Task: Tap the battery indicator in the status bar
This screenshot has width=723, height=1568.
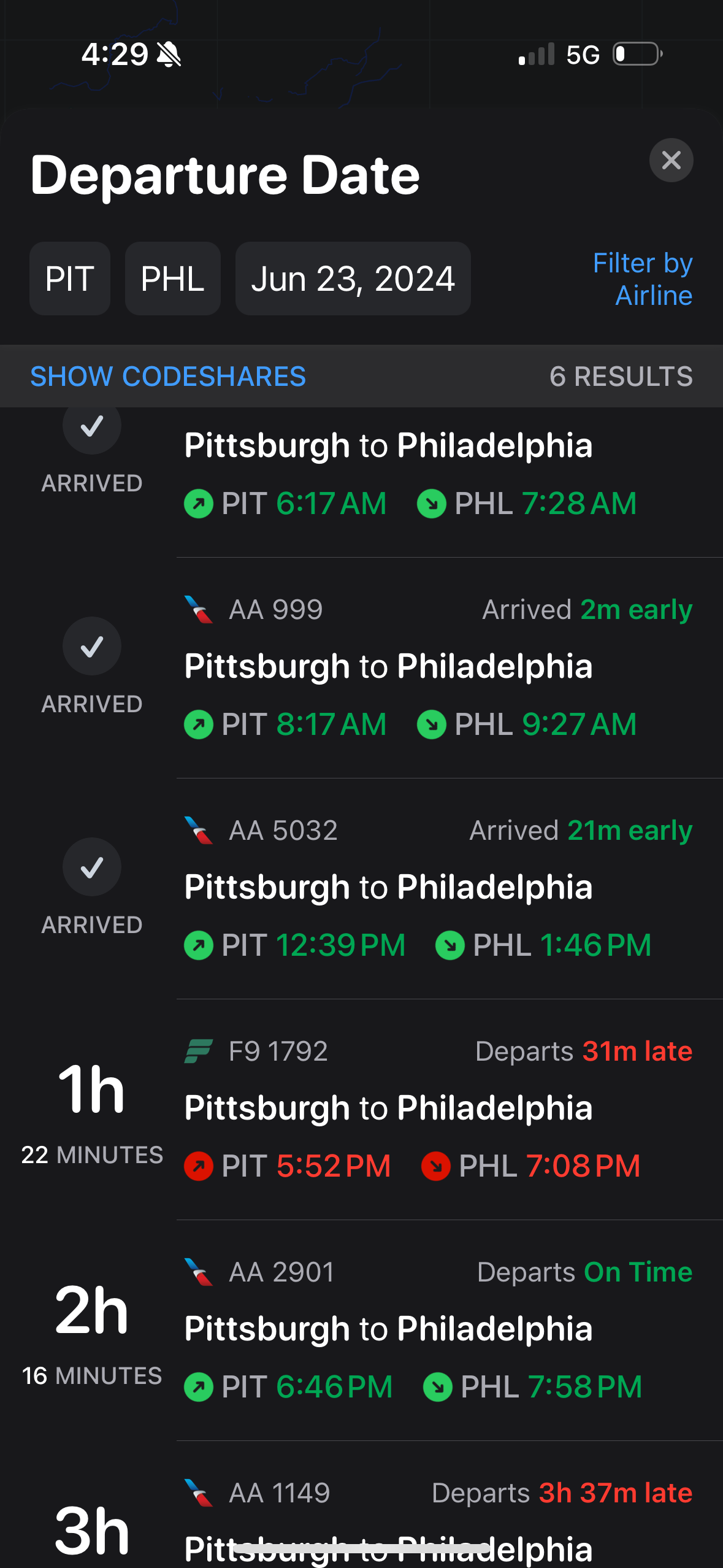Action: 633,54
